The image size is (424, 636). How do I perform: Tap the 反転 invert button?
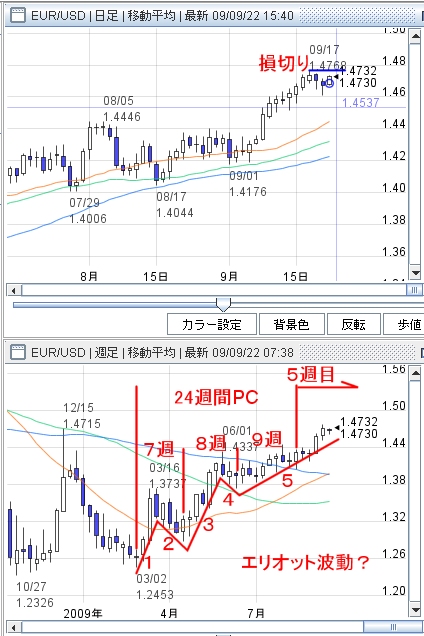(353, 324)
